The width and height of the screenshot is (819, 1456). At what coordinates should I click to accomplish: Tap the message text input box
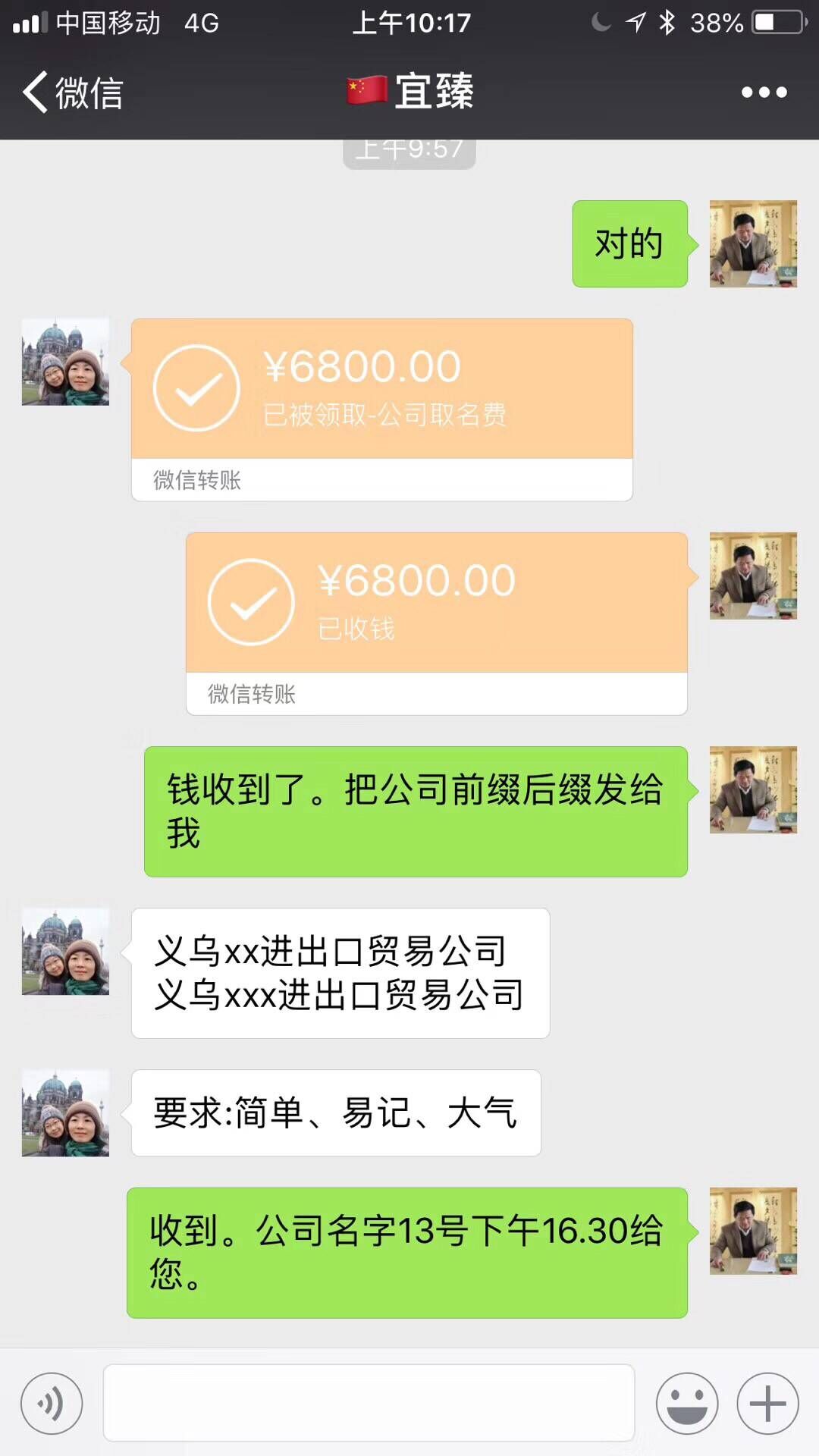[369, 1404]
